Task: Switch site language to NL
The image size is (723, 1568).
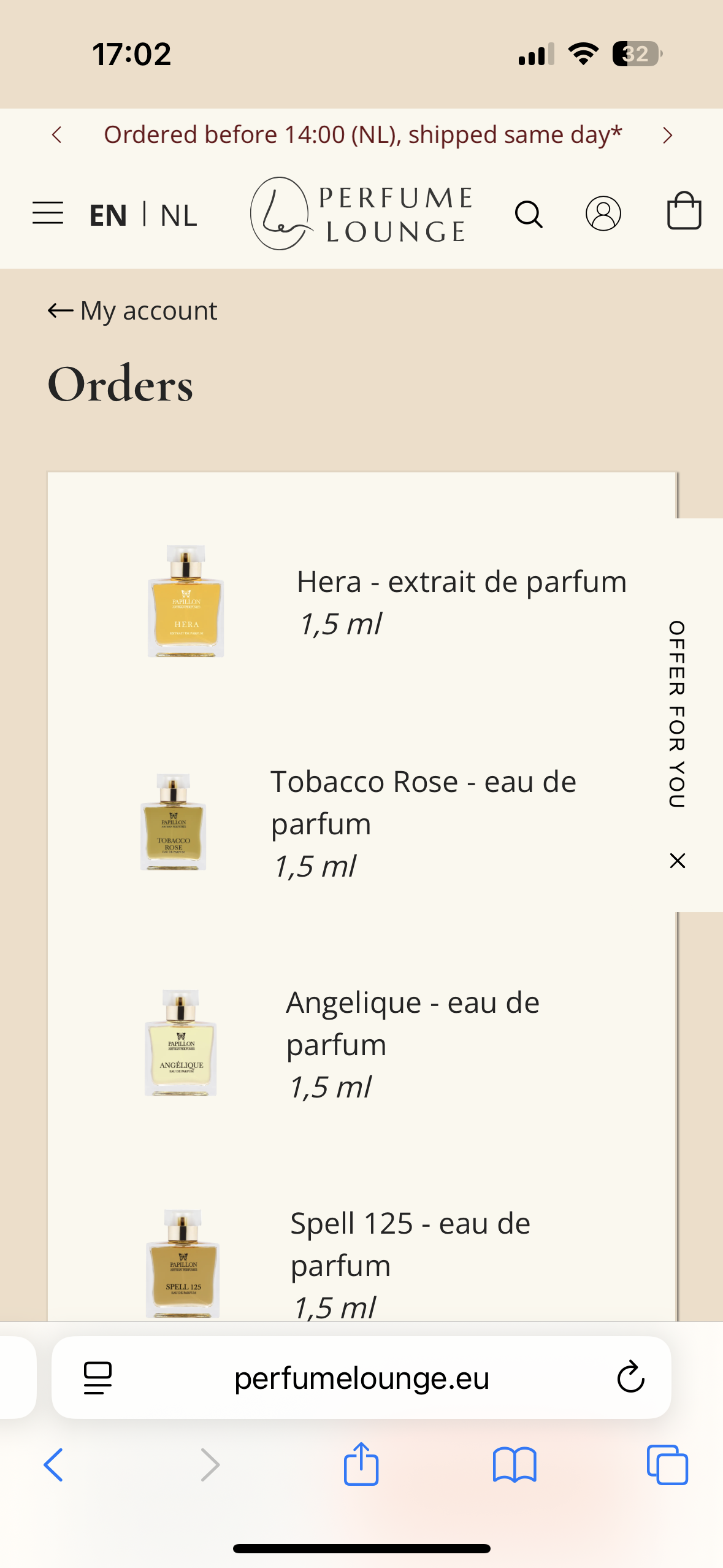Action: 178,215
